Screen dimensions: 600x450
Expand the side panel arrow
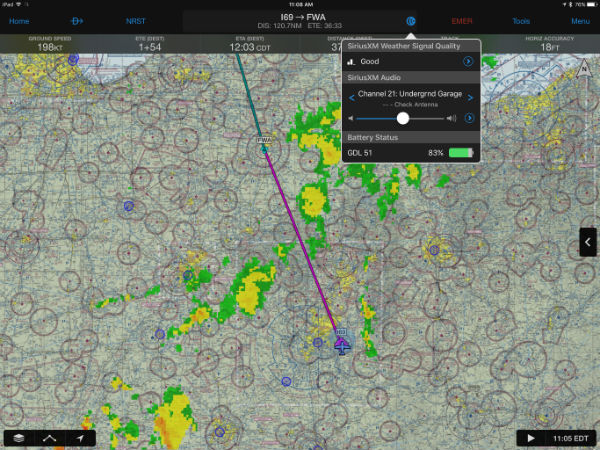(x=589, y=242)
